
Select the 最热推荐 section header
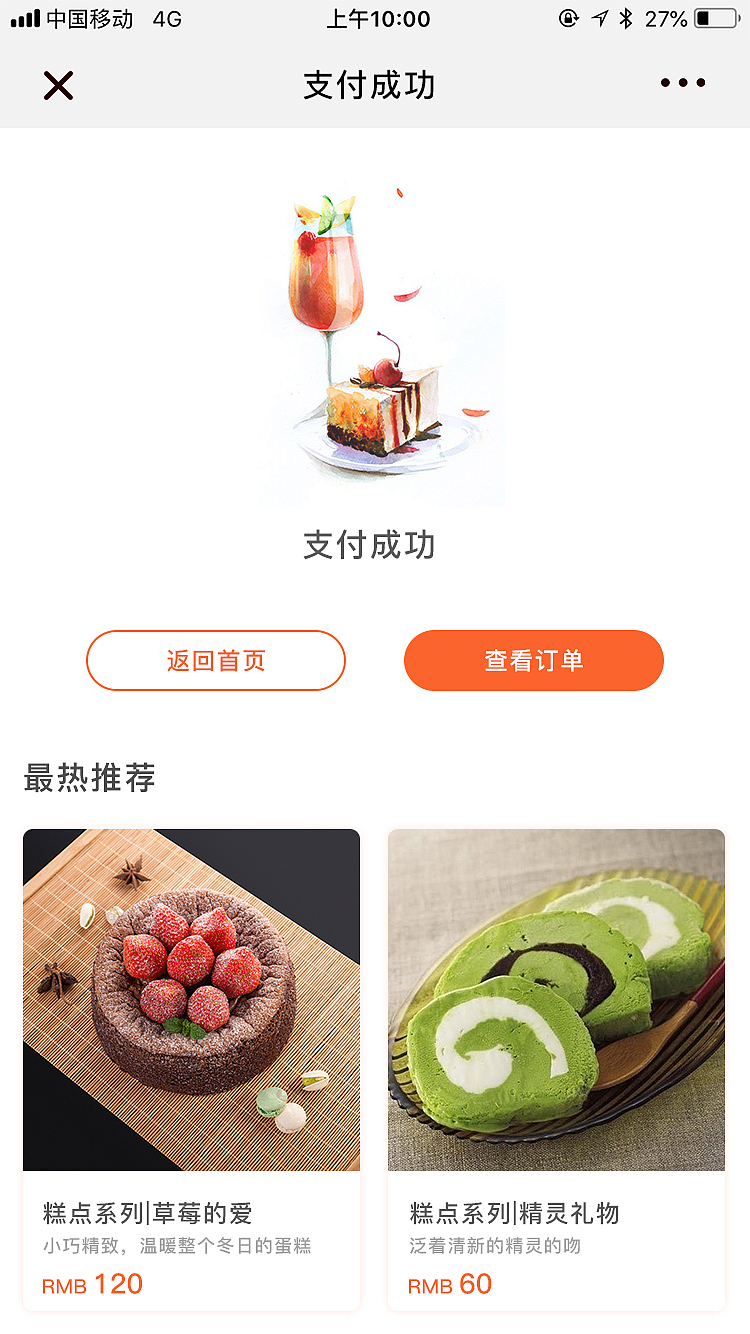pos(90,777)
